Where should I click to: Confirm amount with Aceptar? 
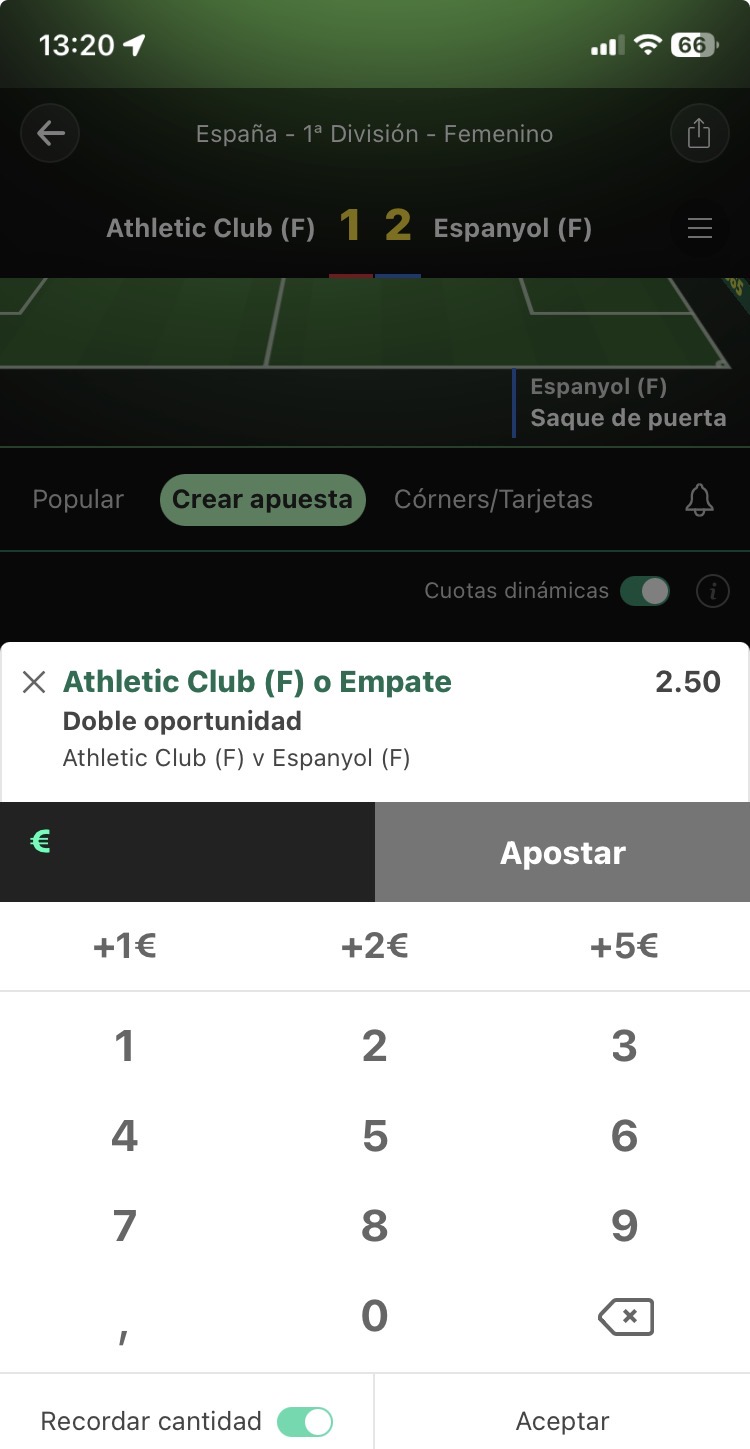coord(562,1421)
